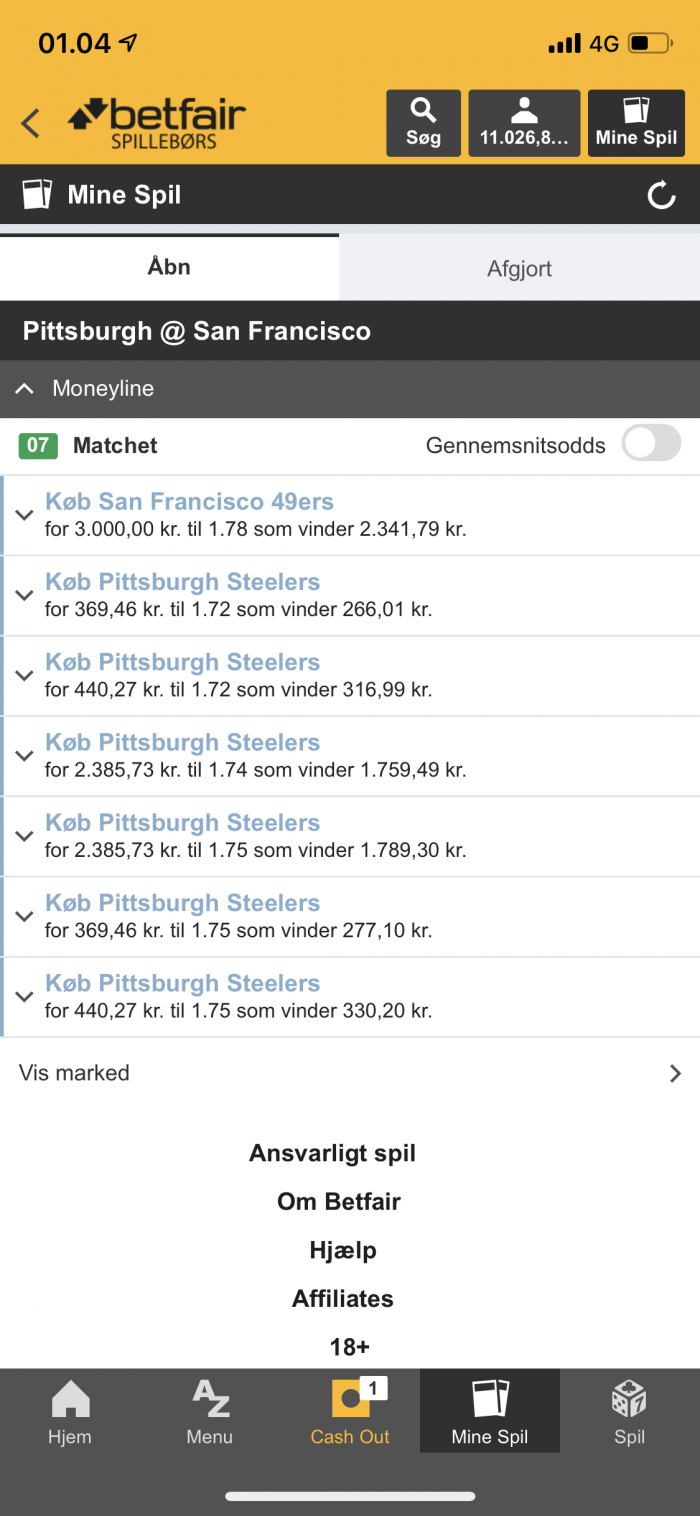Open Vis marked
Screen dimensions: 700x1516
coord(350,1073)
